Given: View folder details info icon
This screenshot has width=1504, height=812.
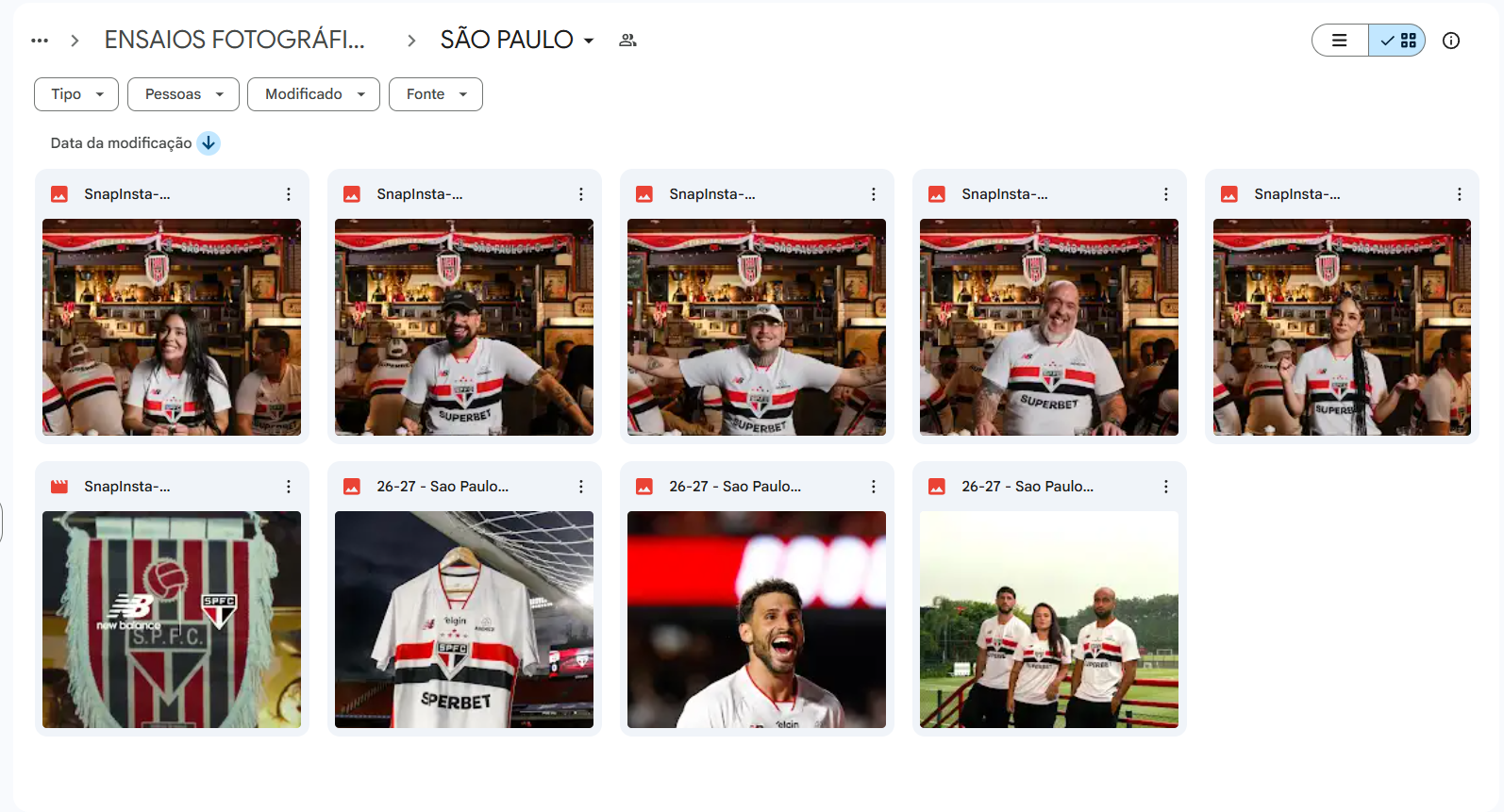Looking at the screenshot, I should (x=1451, y=41).
